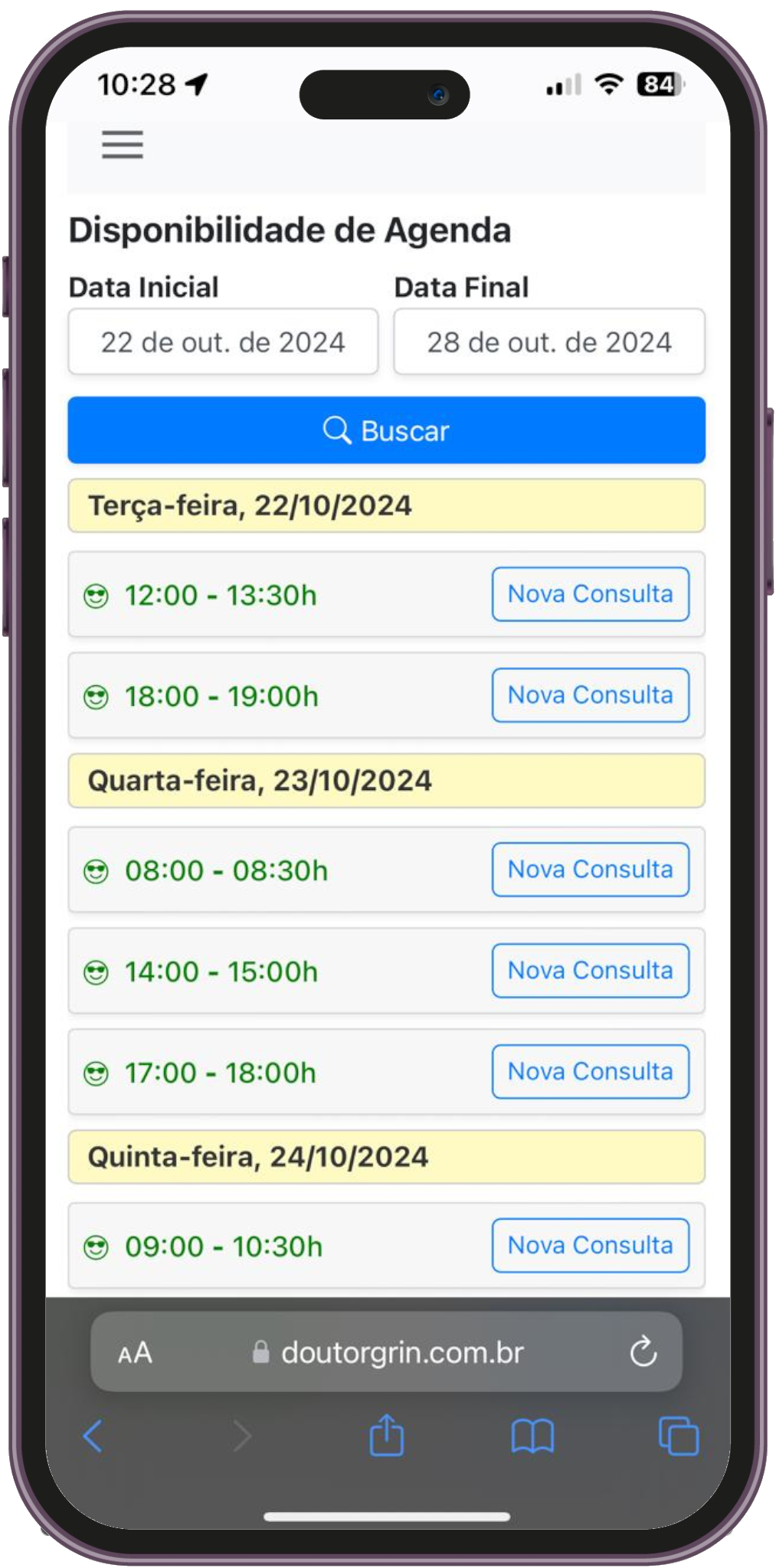This screenshot has width=776, height=1568.
Task: Tap the reload icon in the address bar
Action: coord(643,1351)
